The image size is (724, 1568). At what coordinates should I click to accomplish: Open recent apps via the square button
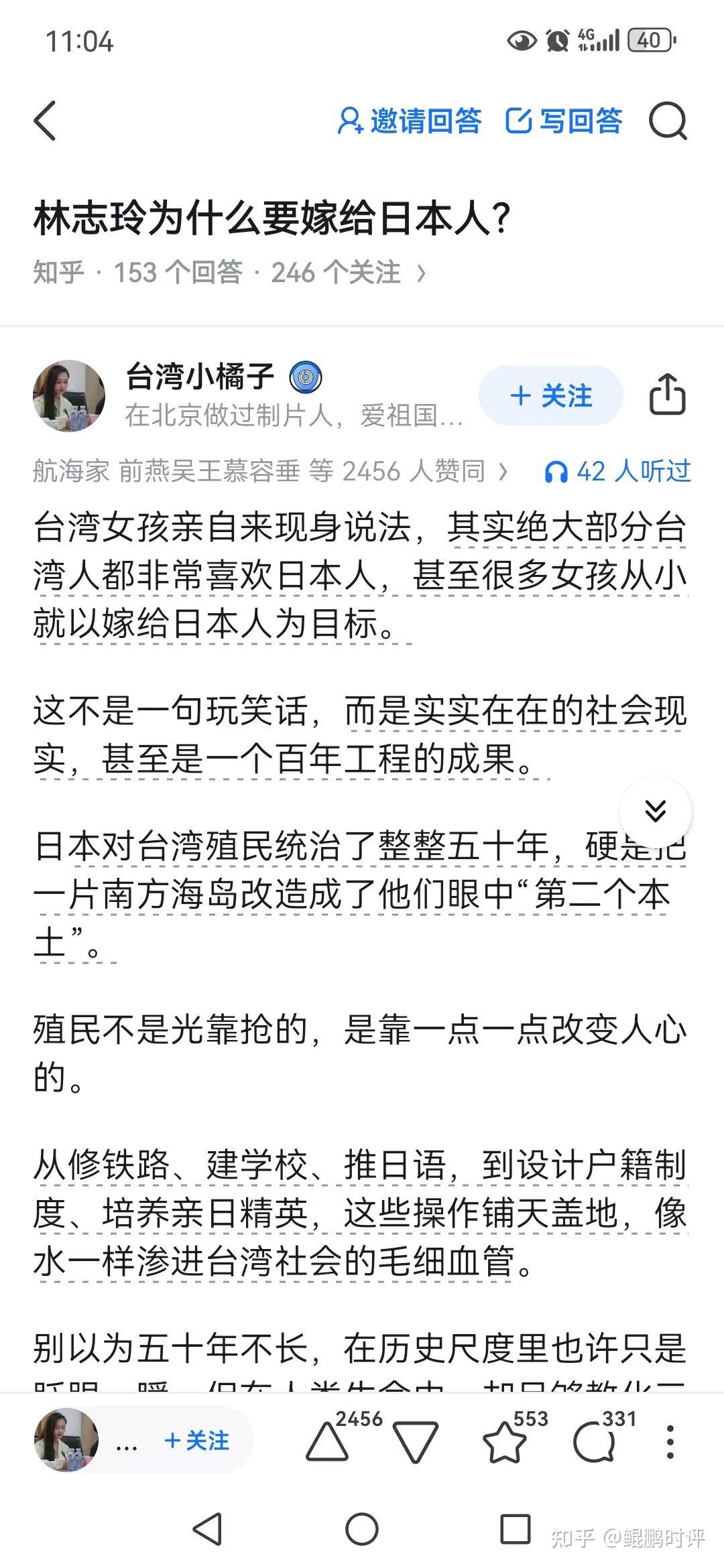[x=516, y=1530]
